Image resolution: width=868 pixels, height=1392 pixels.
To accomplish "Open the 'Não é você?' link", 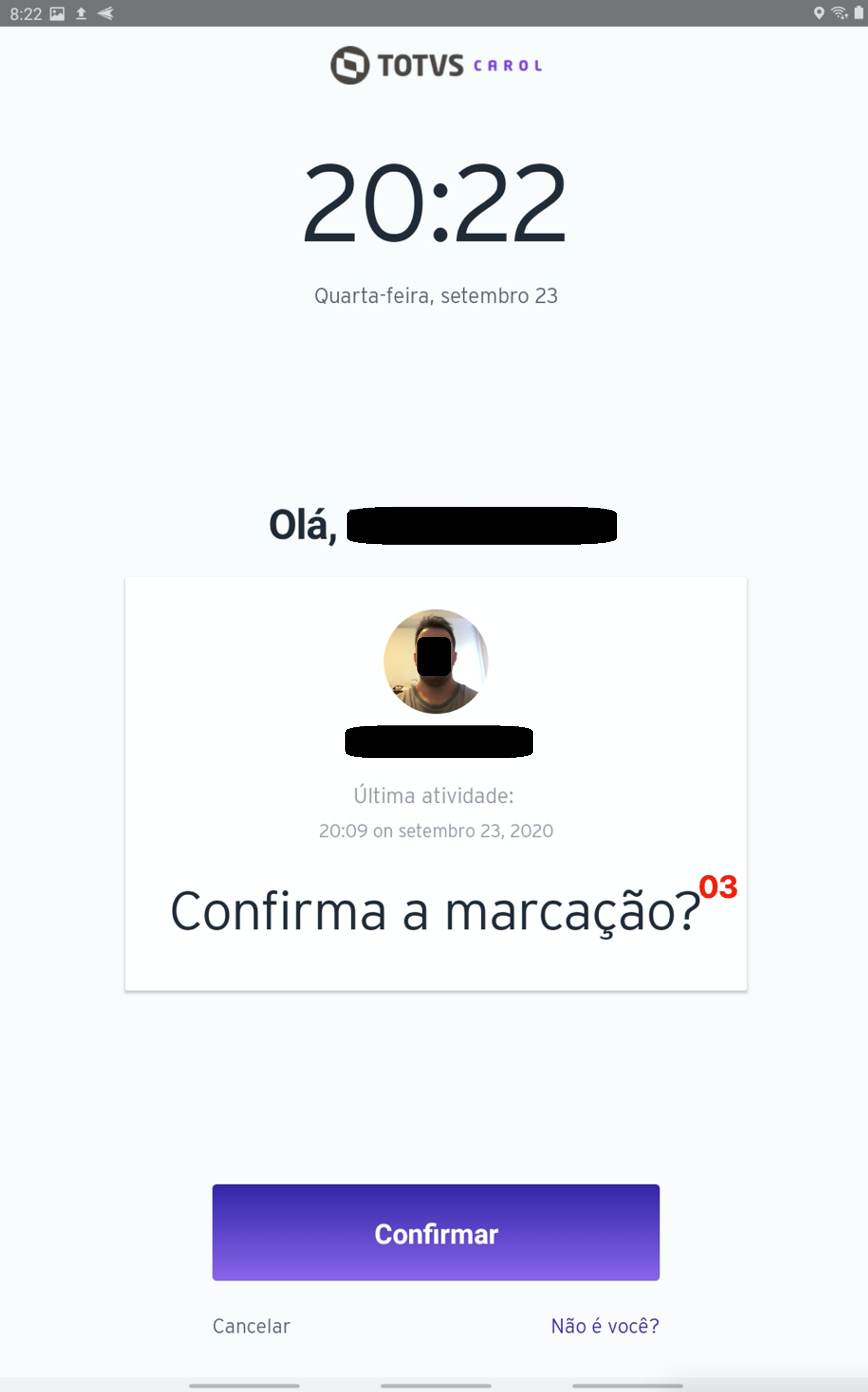I will click(604, 1326).
